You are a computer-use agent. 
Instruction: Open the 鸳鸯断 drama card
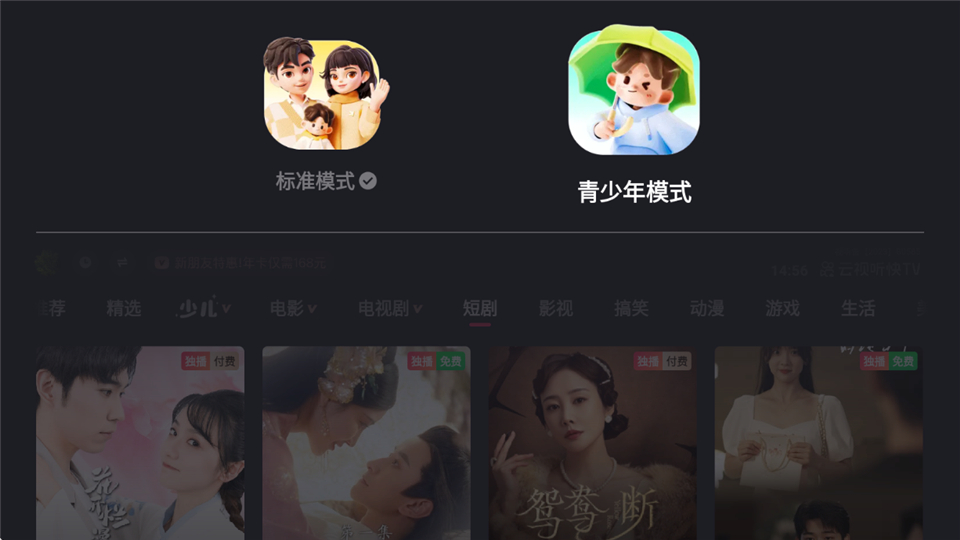592,445
